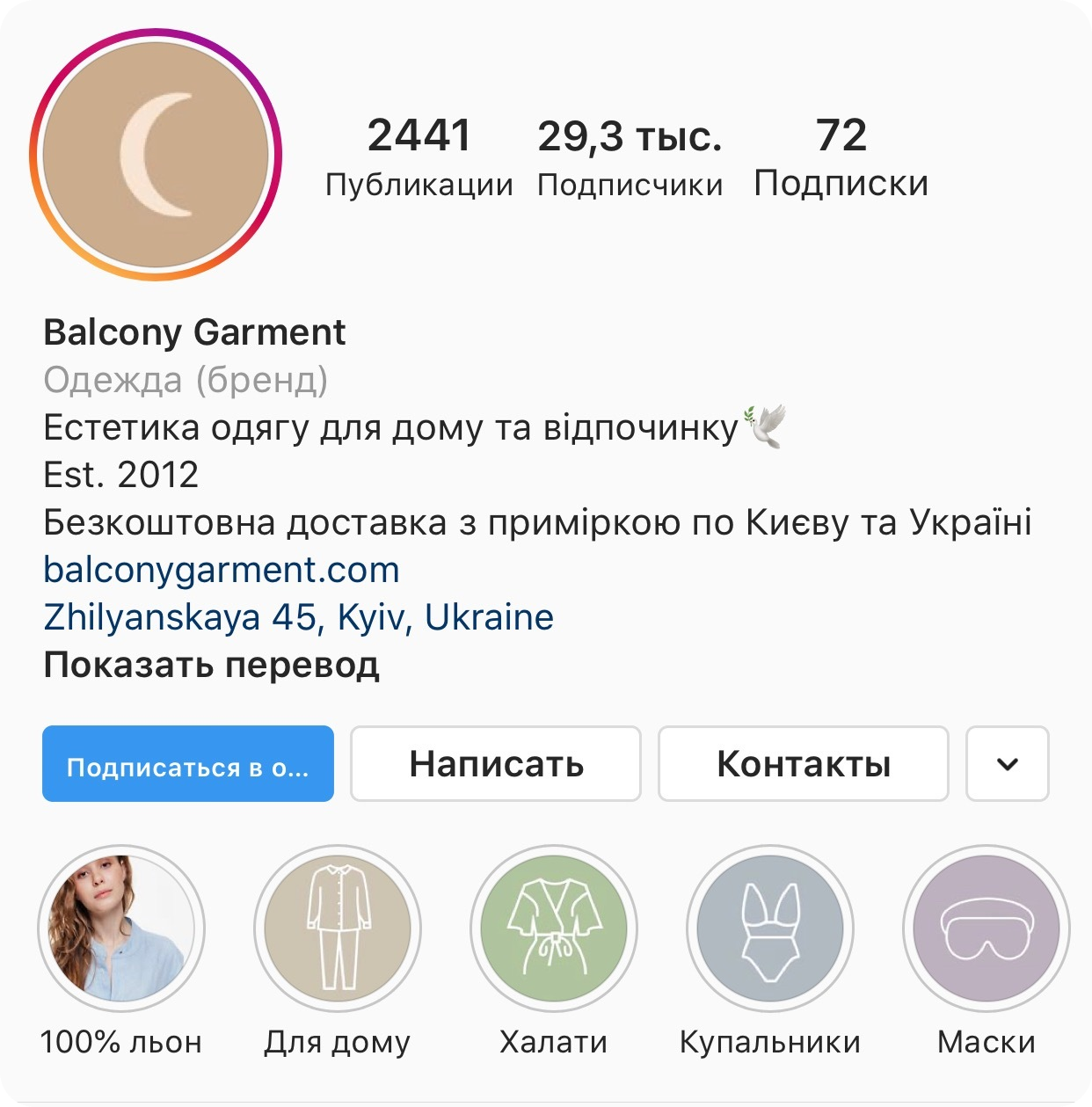View the Халати story highlight
1092x1107 pixels.
(554, 929)
